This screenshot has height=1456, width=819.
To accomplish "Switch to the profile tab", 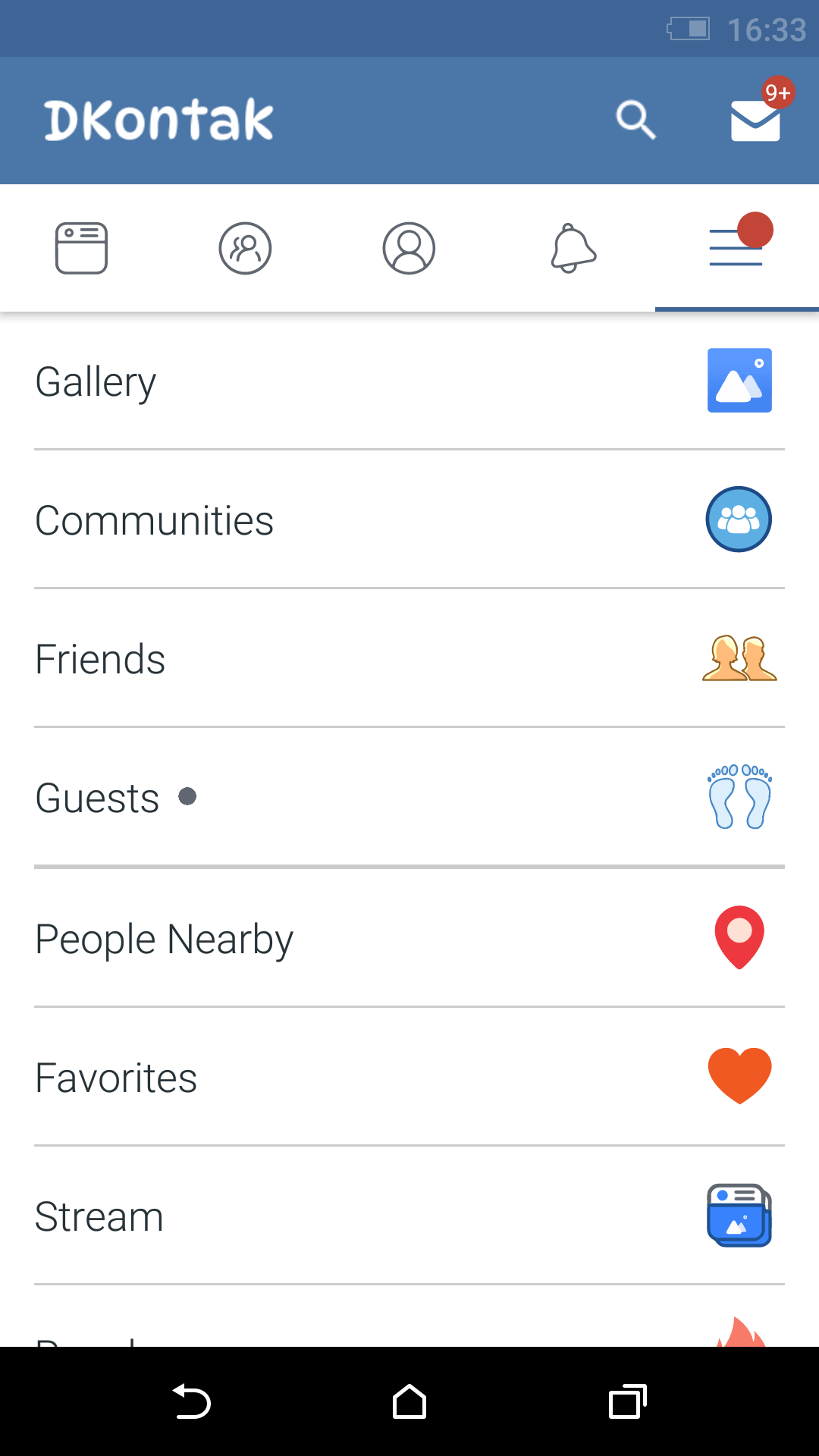I will (409, 248).
